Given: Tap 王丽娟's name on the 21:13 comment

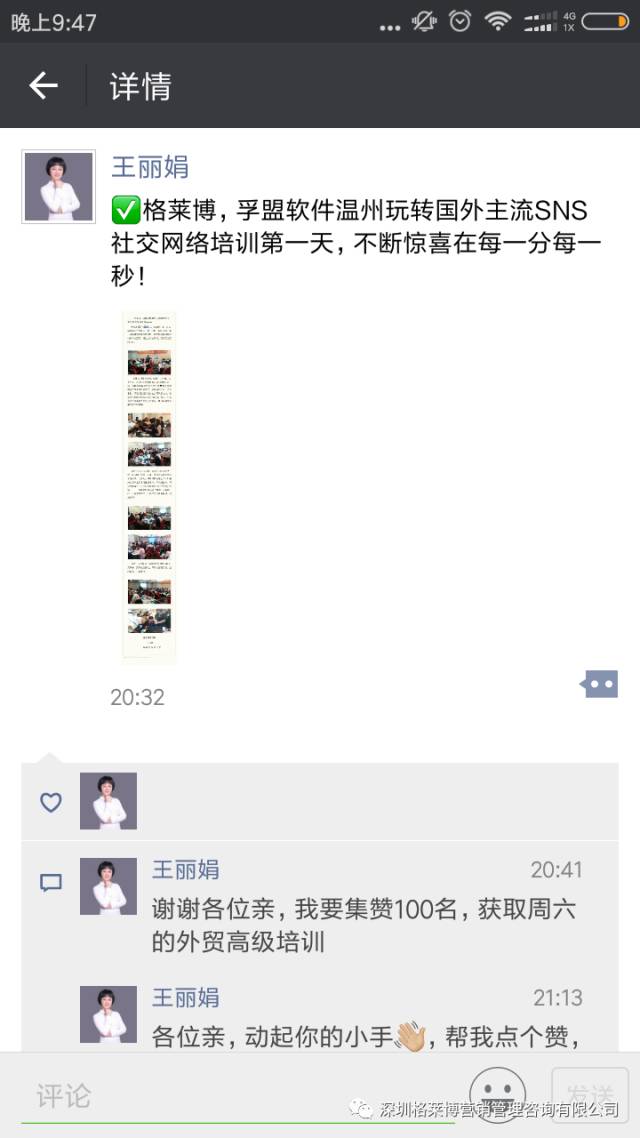Looking at the screenshot, I should (185, 998).
